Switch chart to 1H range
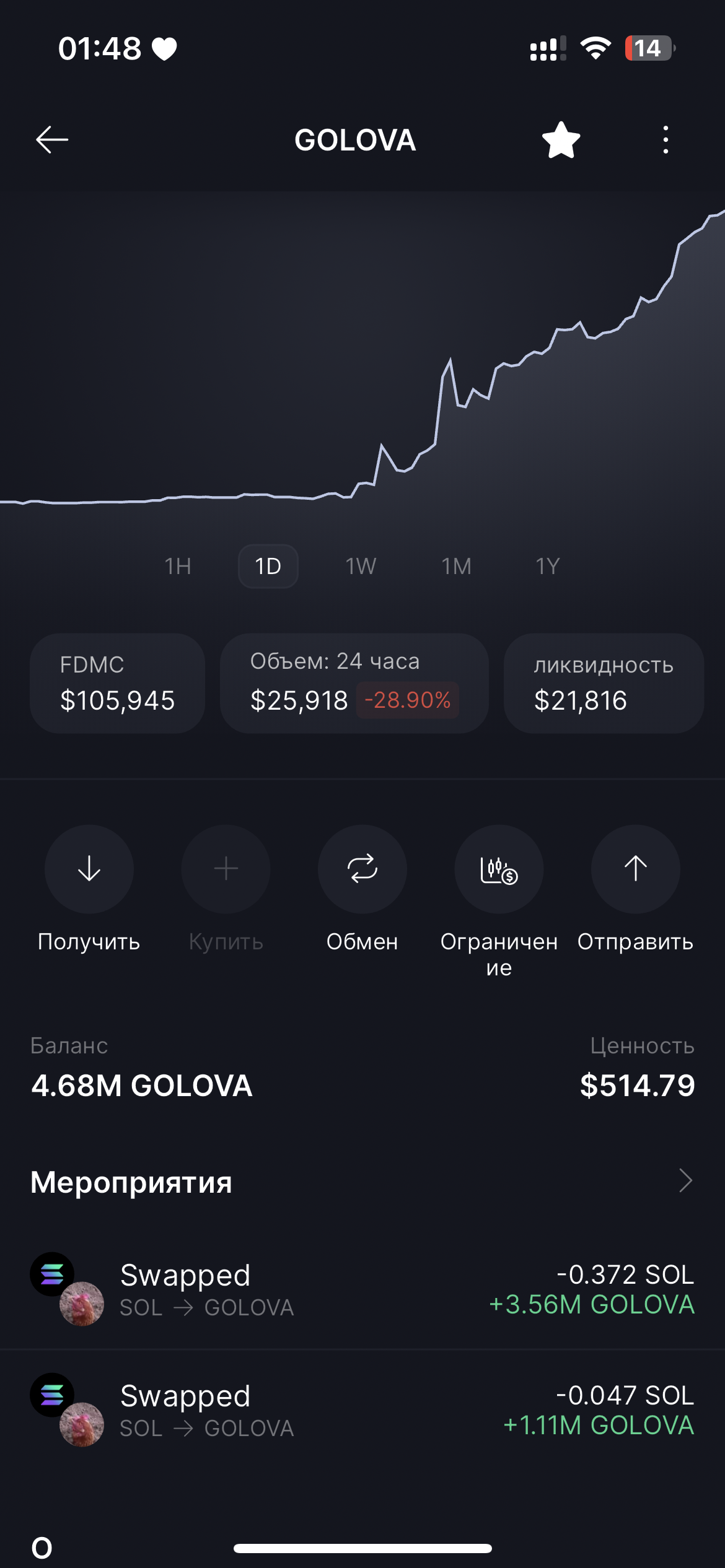The height and width of the screenshot is (1568, 725). tap(178, 566)
